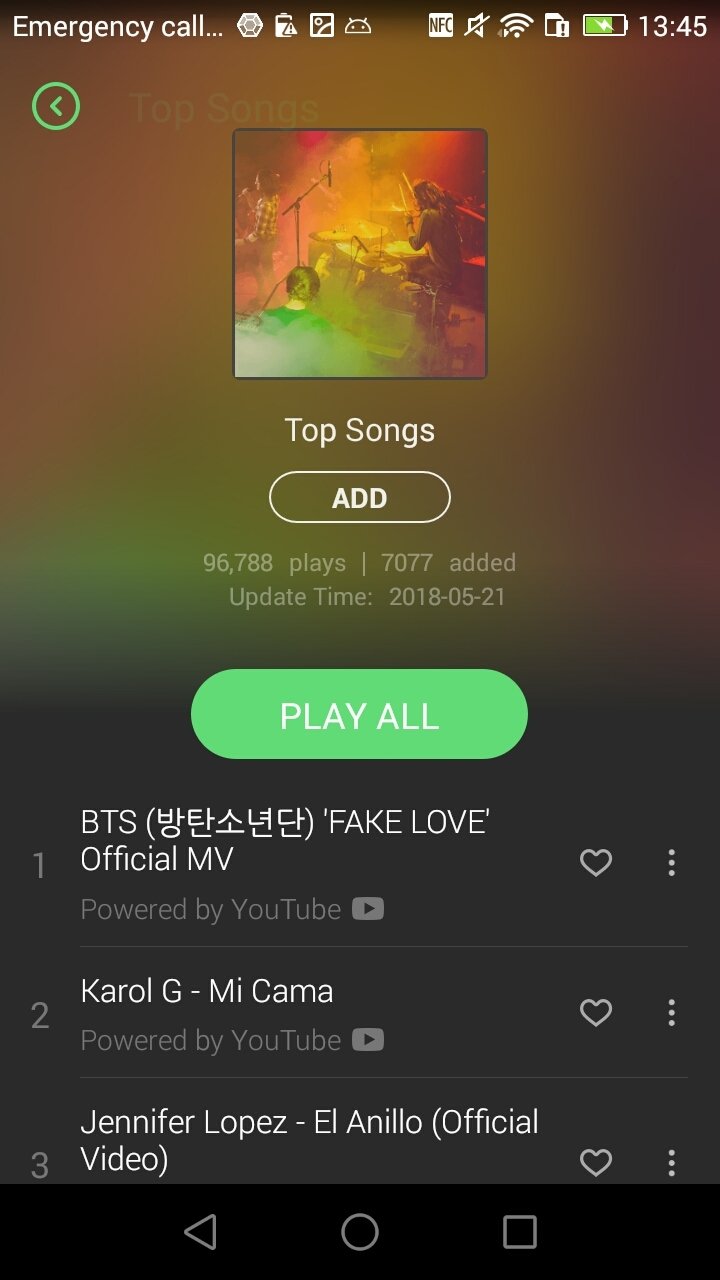Open more options for BTS 'FAKE LOVE'
This screenshot has width=720, height=1280.
(x=671, y=862)
